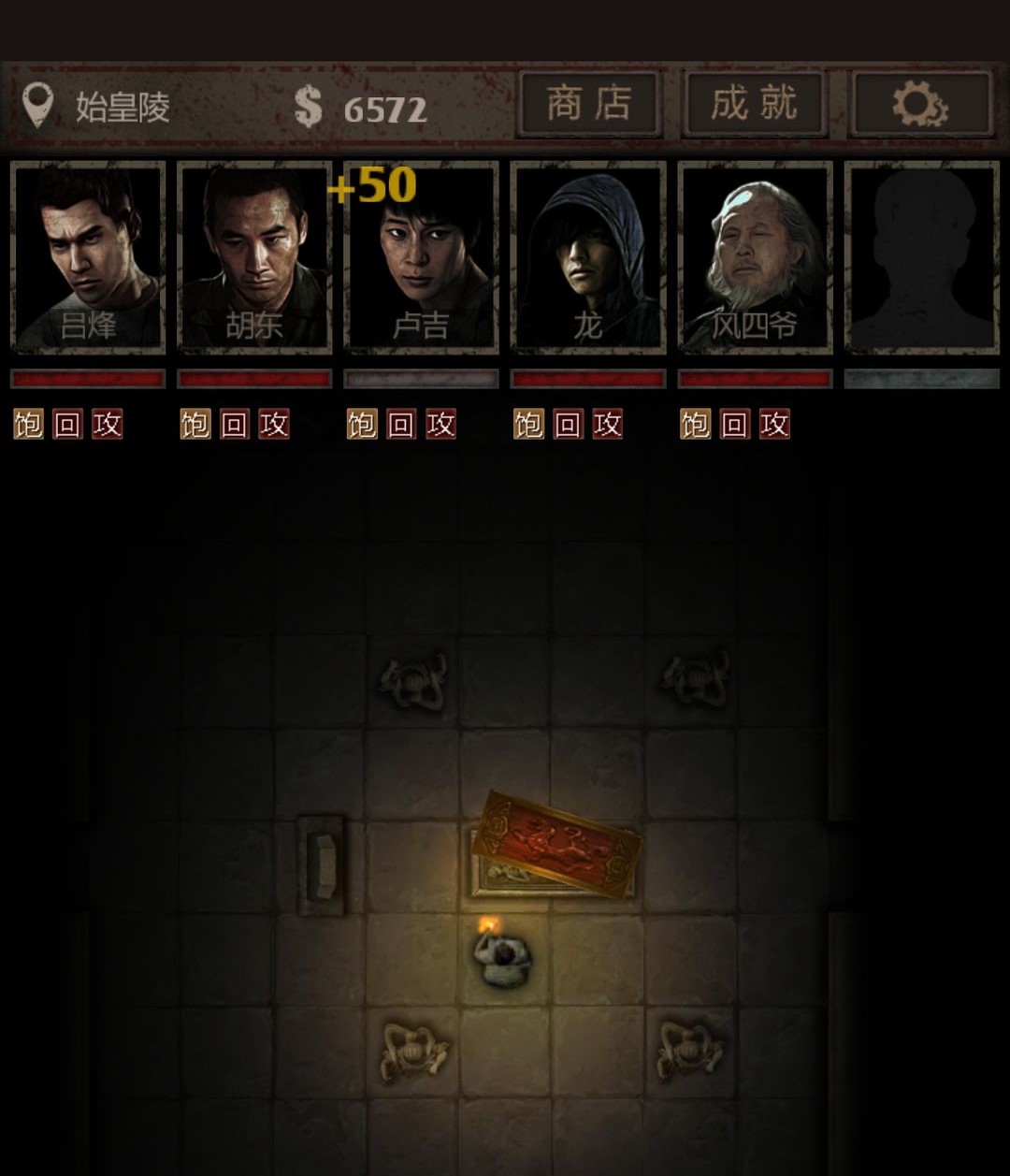Open the settings gear
Screen dimensions: 1010x1176
pos(921,104)
